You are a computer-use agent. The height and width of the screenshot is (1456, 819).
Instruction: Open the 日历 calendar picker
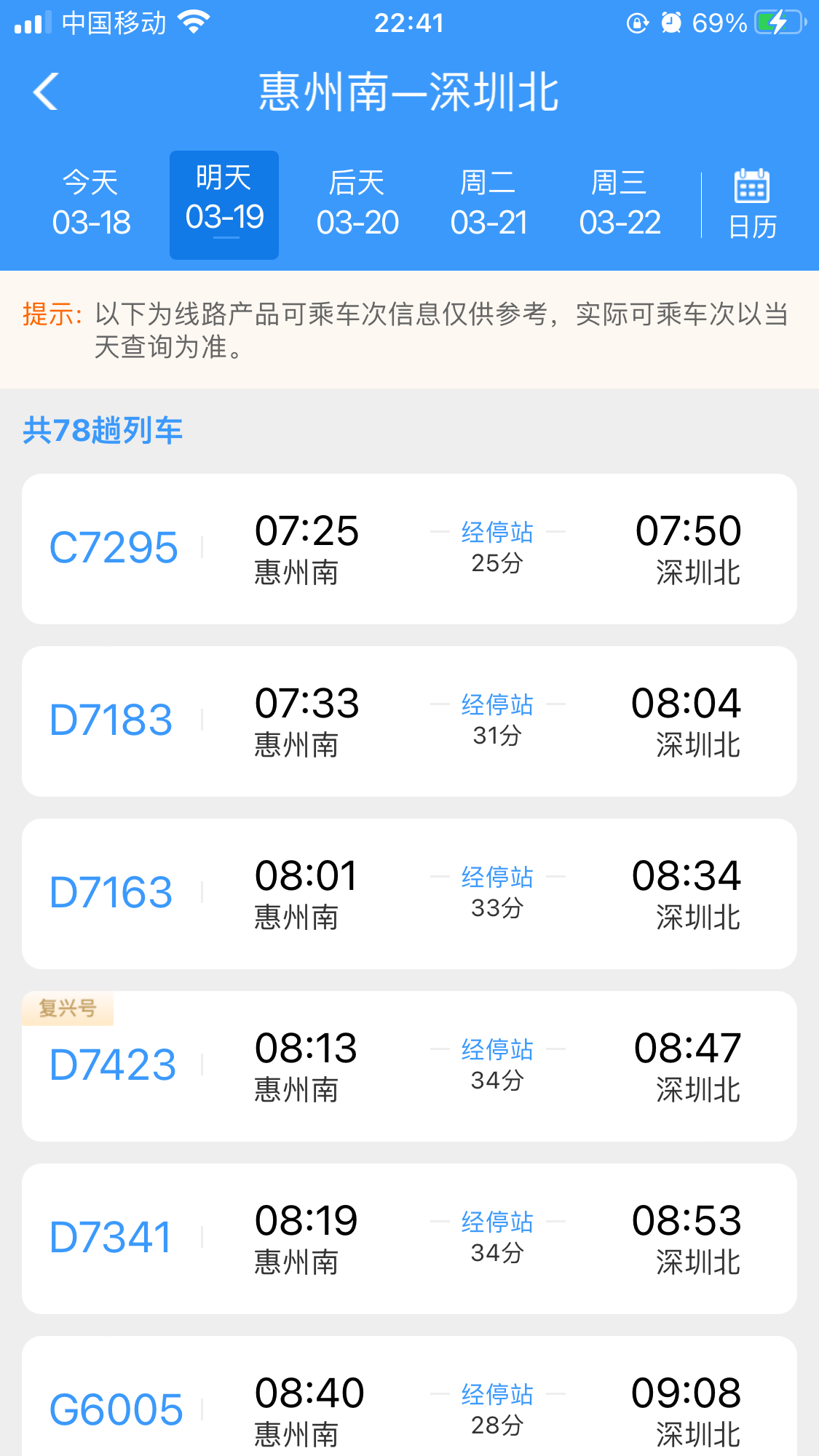[x=752, y=204]
